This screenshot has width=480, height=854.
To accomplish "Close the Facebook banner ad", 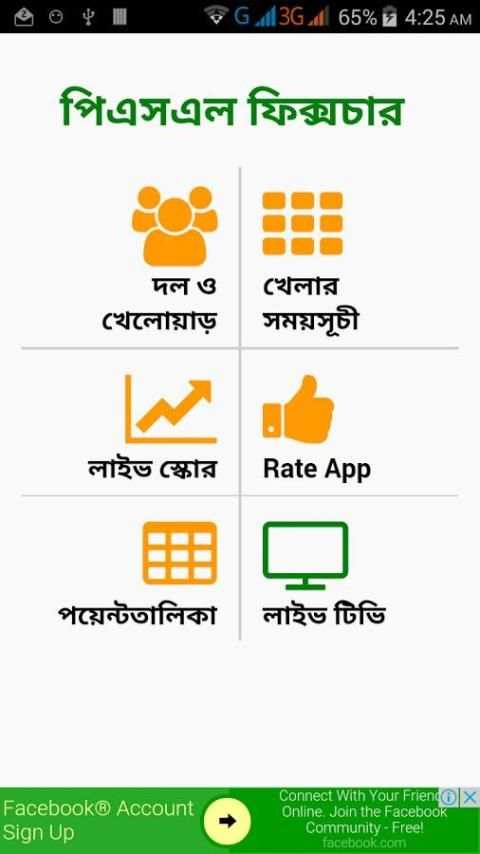I will click(469, 798).
